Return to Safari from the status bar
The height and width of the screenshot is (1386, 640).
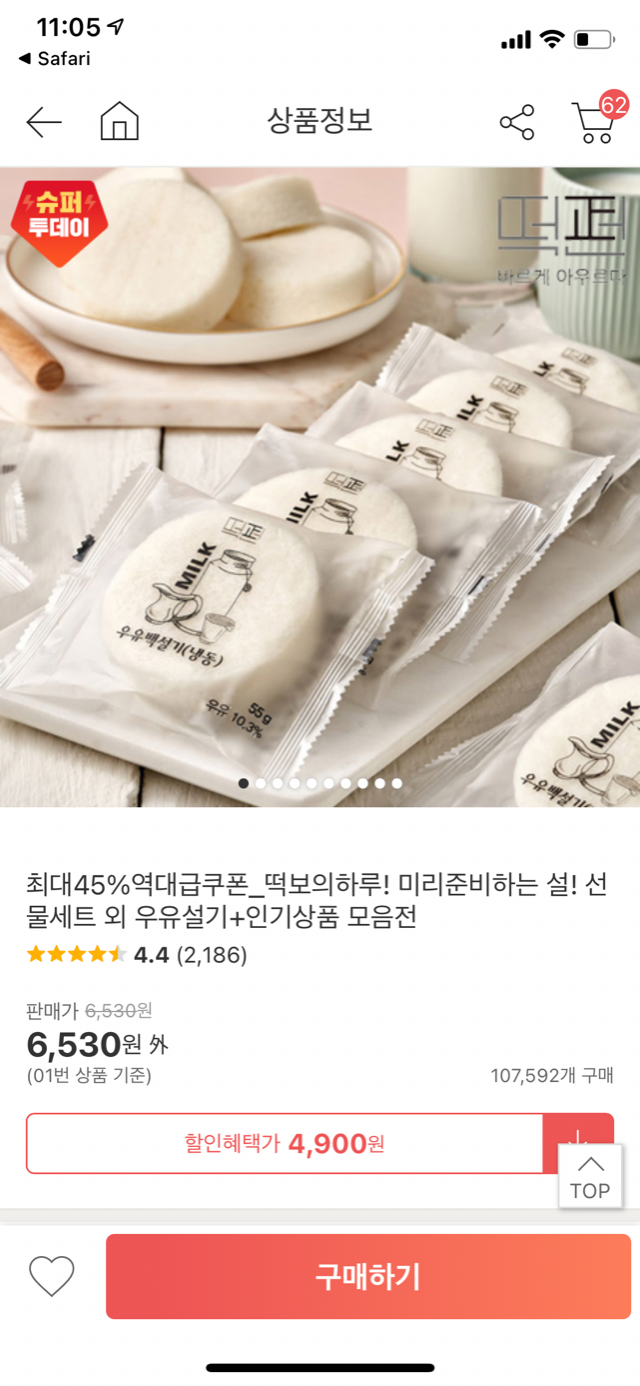(x=55, y=59)
